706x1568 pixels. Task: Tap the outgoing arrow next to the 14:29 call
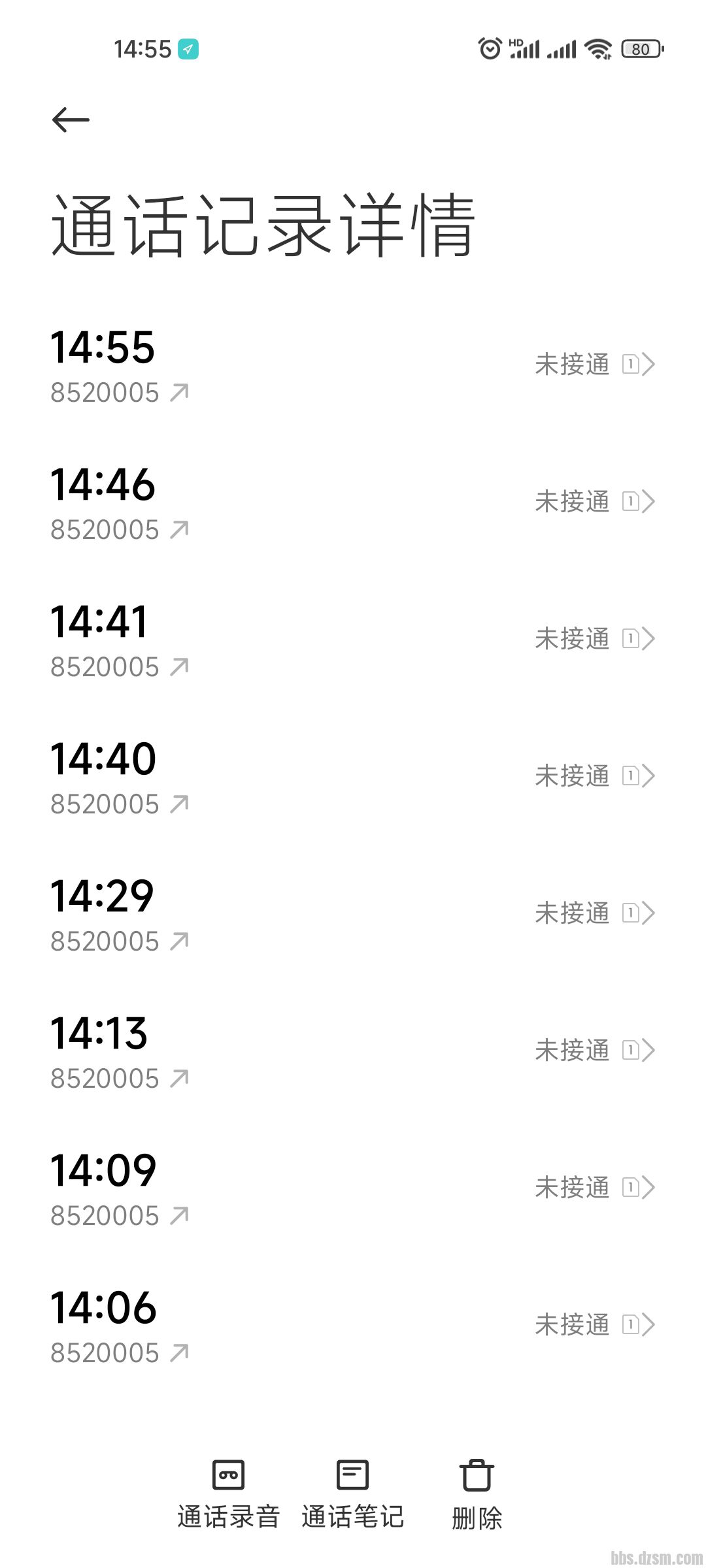pos(179,939)
